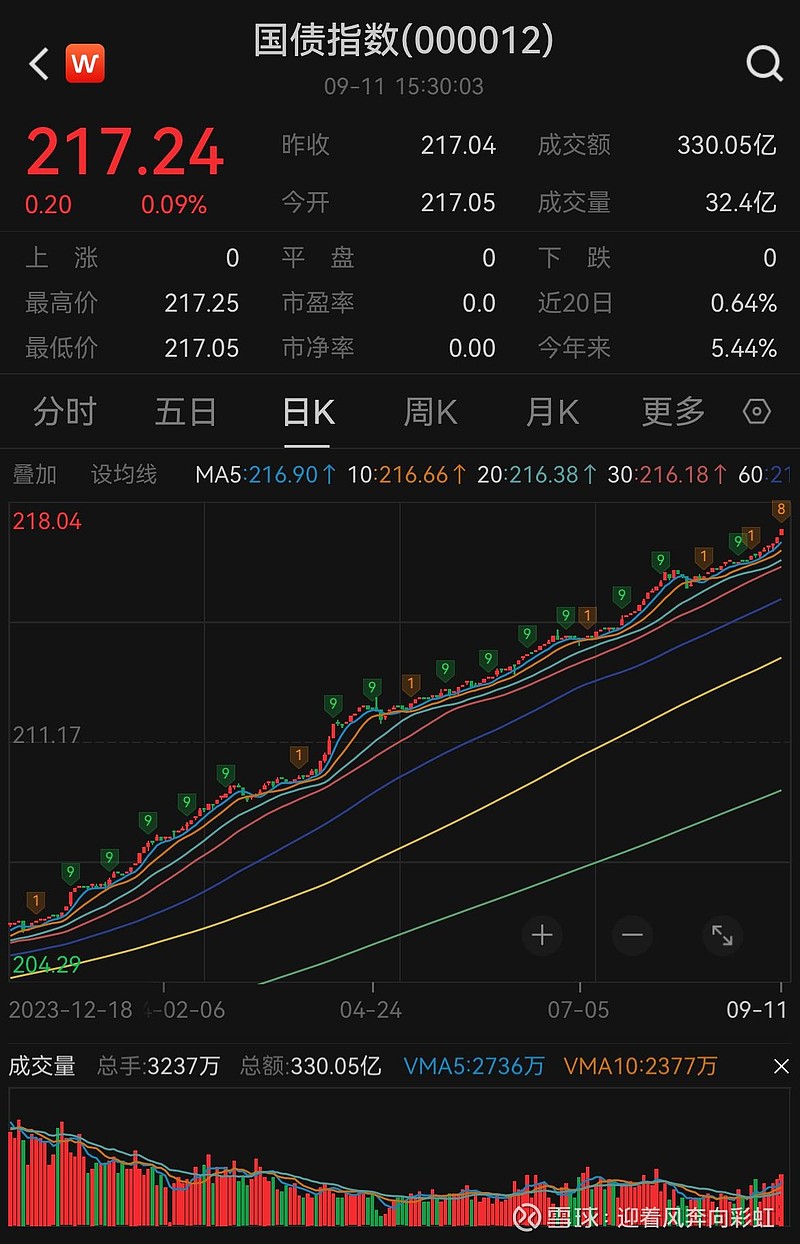Screen dimensions: 800x1244
Task: Zoom out using the minus icon
Action: click(x=631, y=935)
